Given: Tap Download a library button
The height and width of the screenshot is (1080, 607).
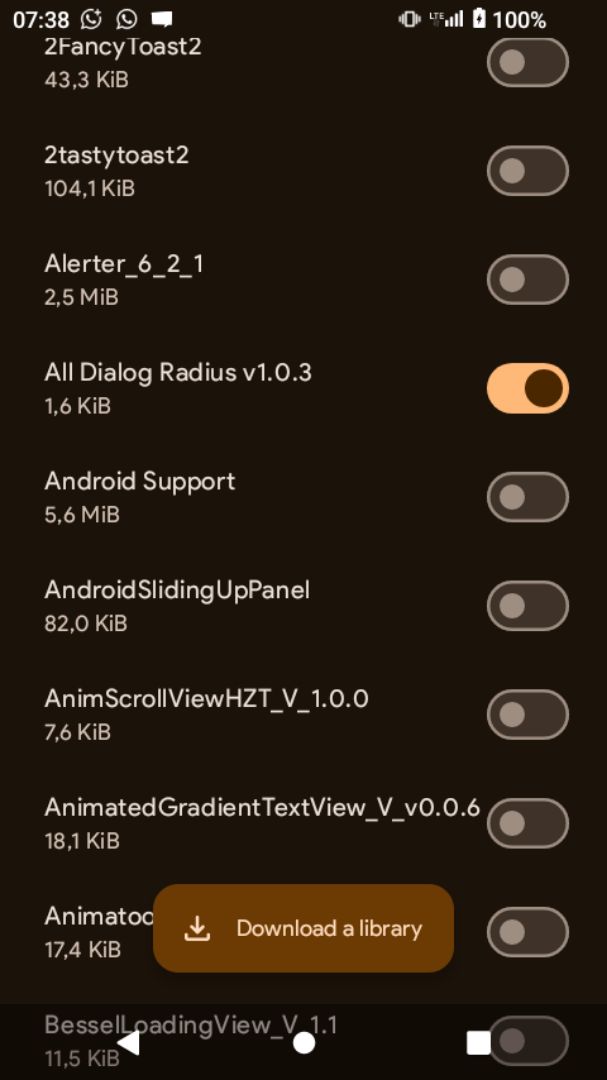Looking at the screenshot, I should tap(303, 928).
